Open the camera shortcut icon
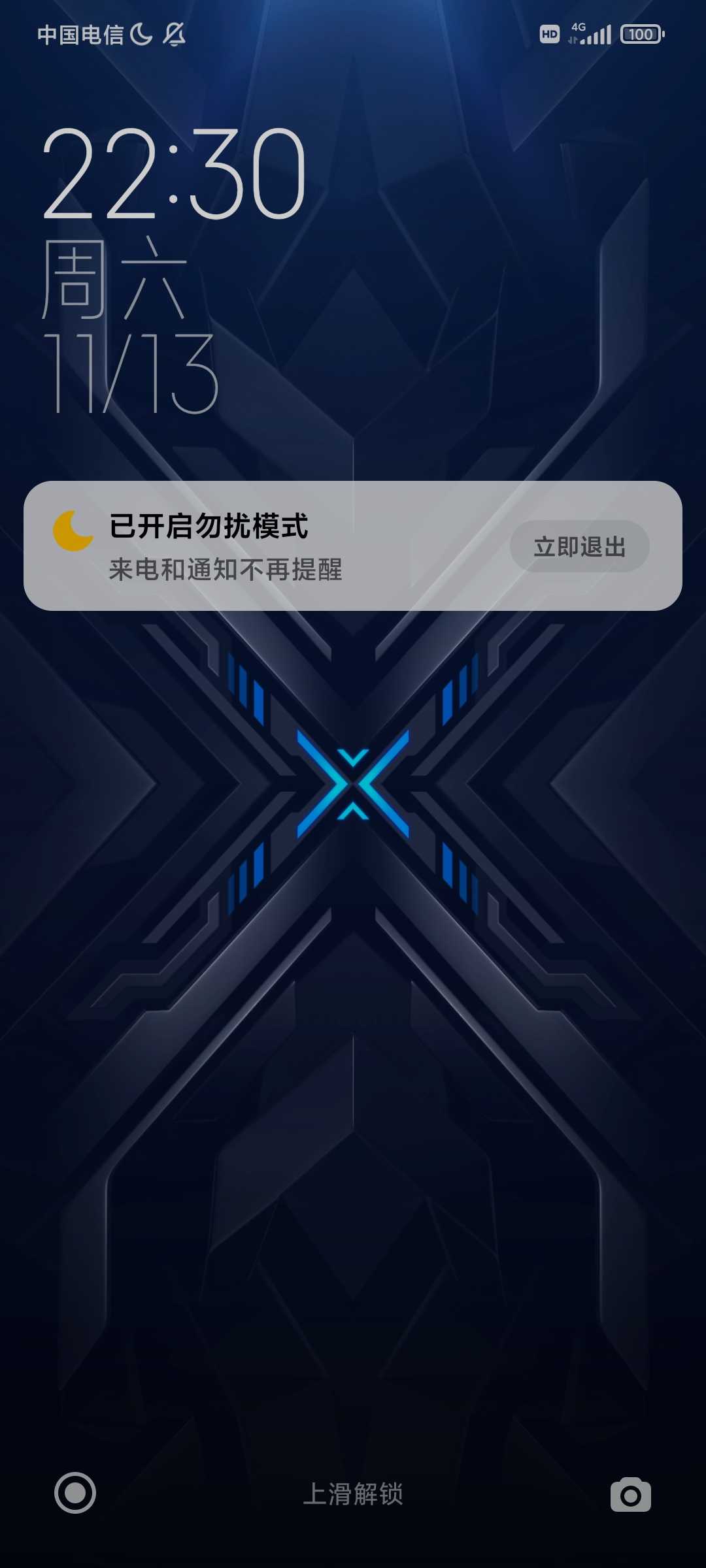The width and height of the screenshot is (706, 1568). click(x=630, y=1494)
